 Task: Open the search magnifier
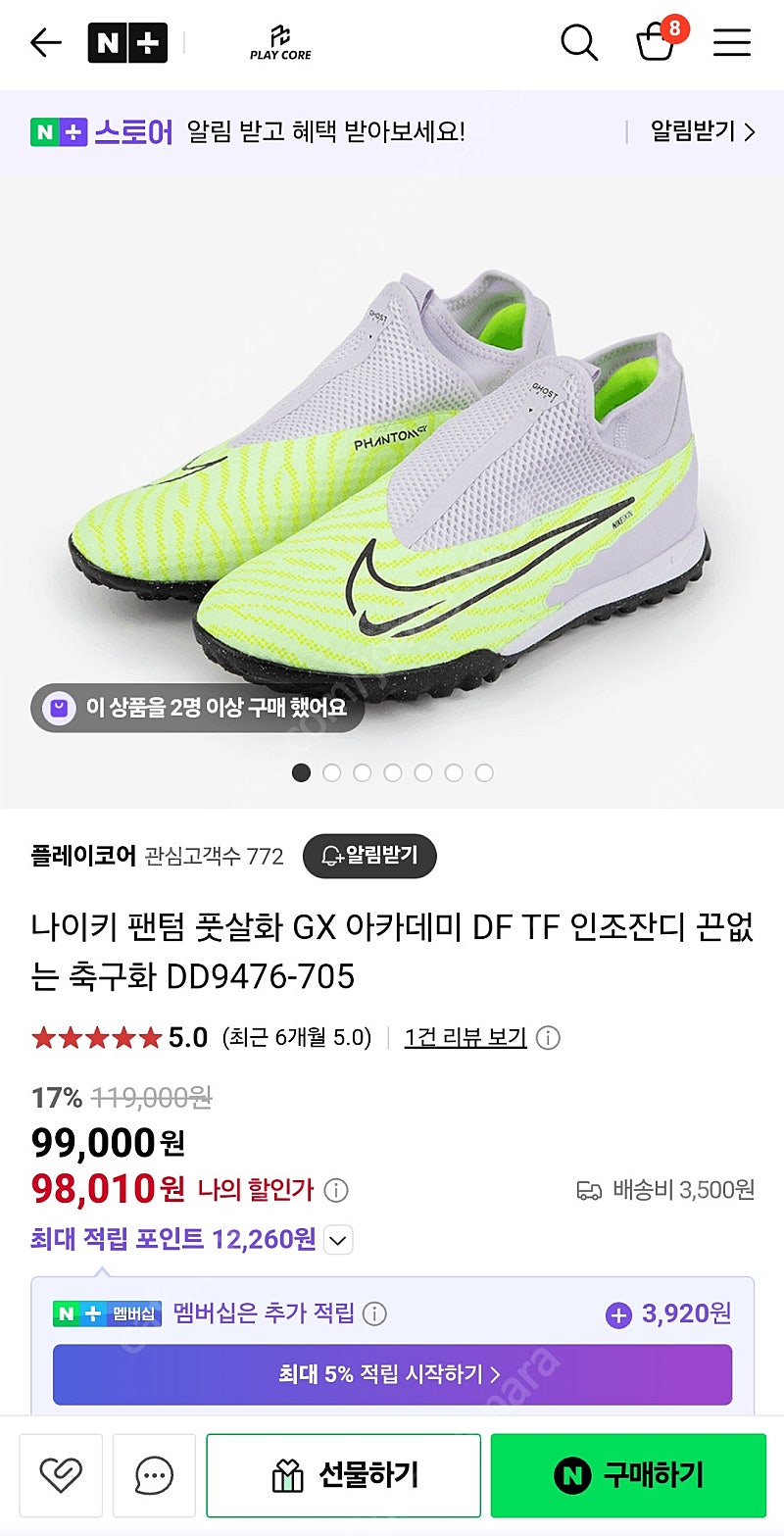578,42
